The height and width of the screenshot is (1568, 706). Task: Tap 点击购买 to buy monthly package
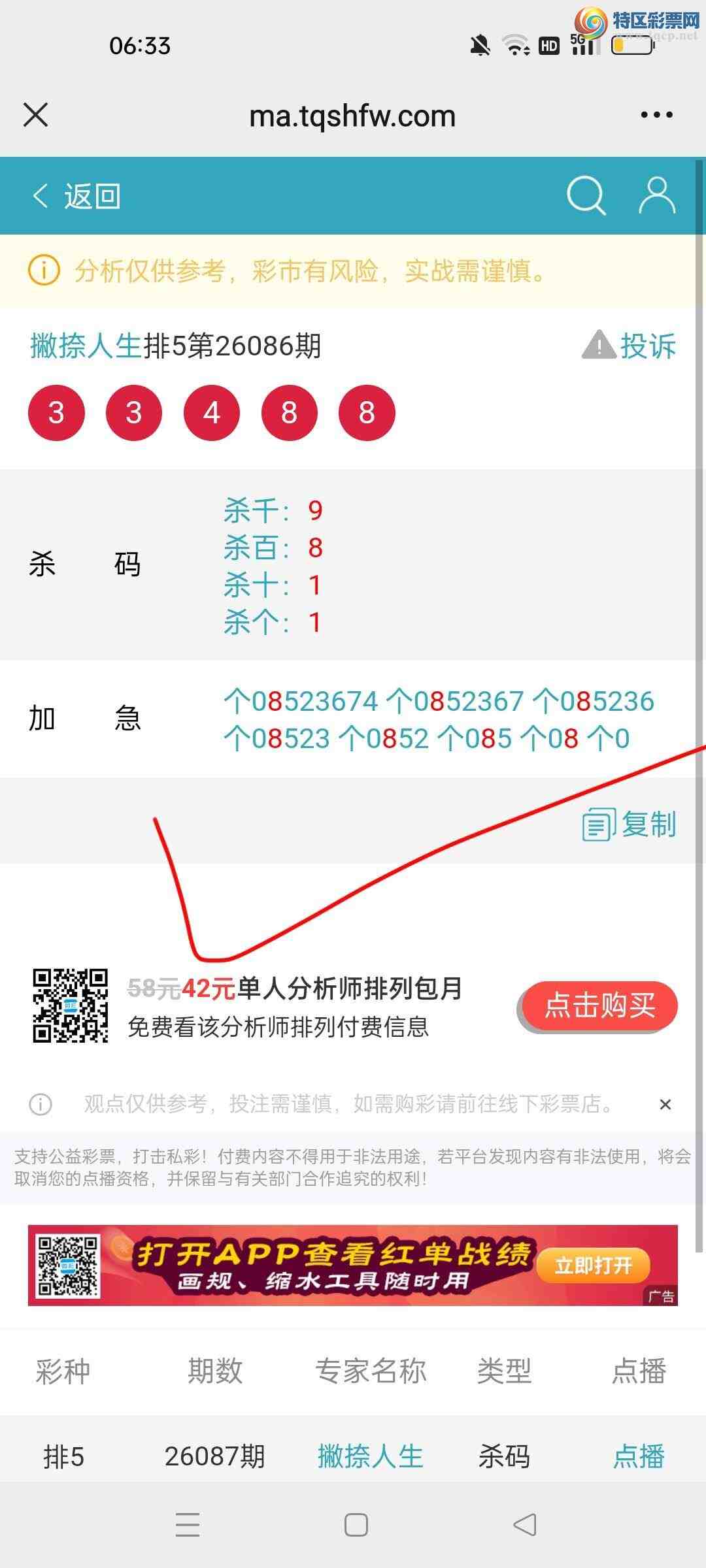pos(599,1005)
